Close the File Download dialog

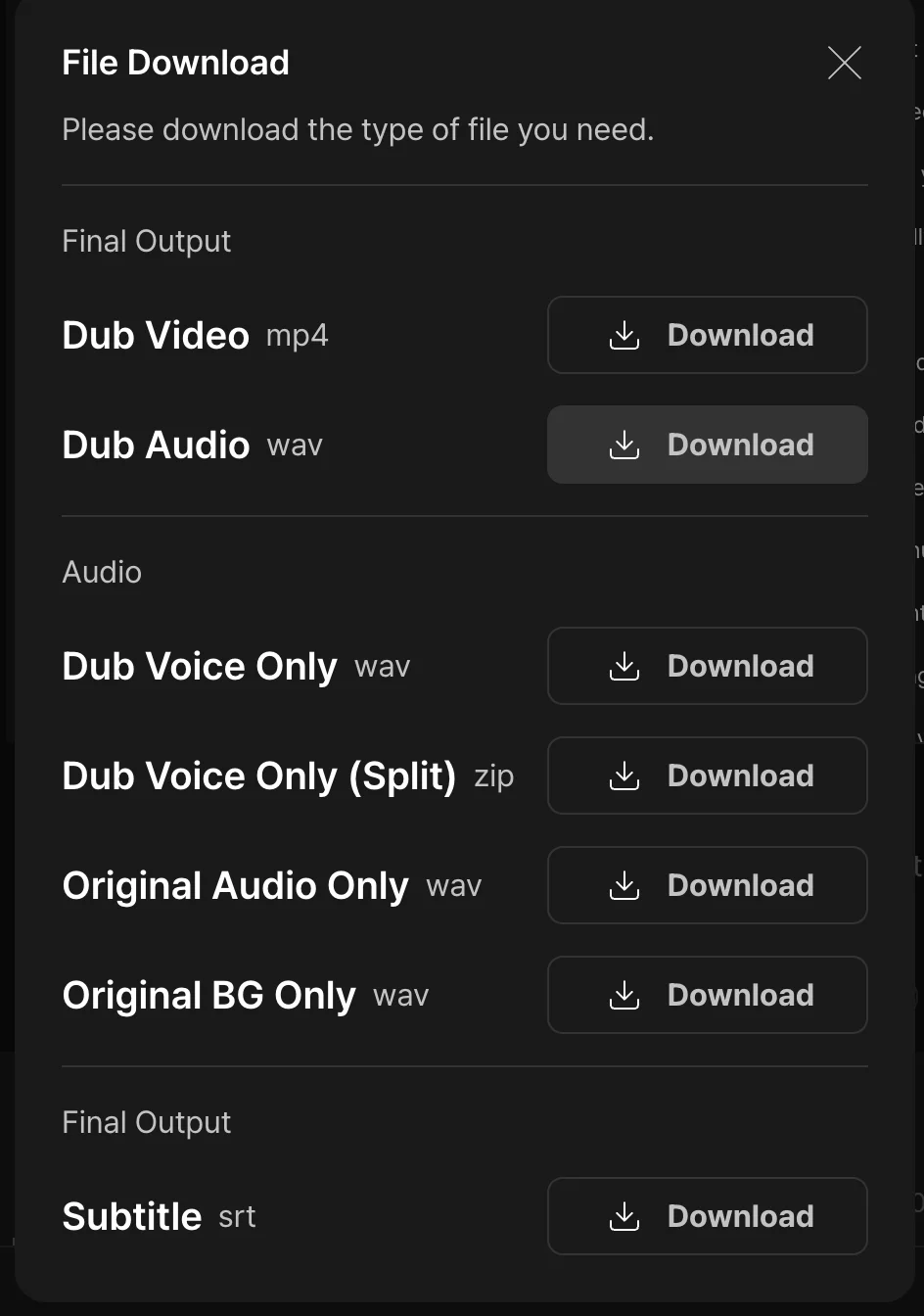click(x=844, y=63)
